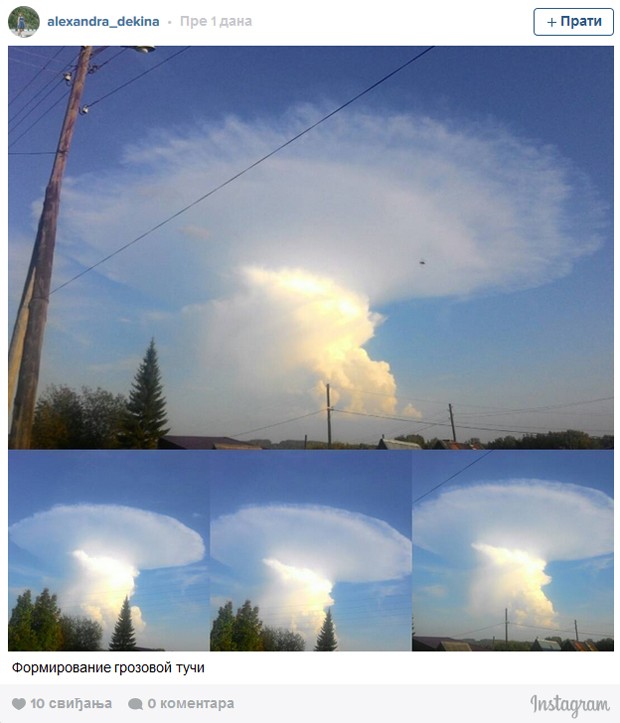Follow the account with the Прати button
Screen dimensions: 620x723
[x=573, y=21]
